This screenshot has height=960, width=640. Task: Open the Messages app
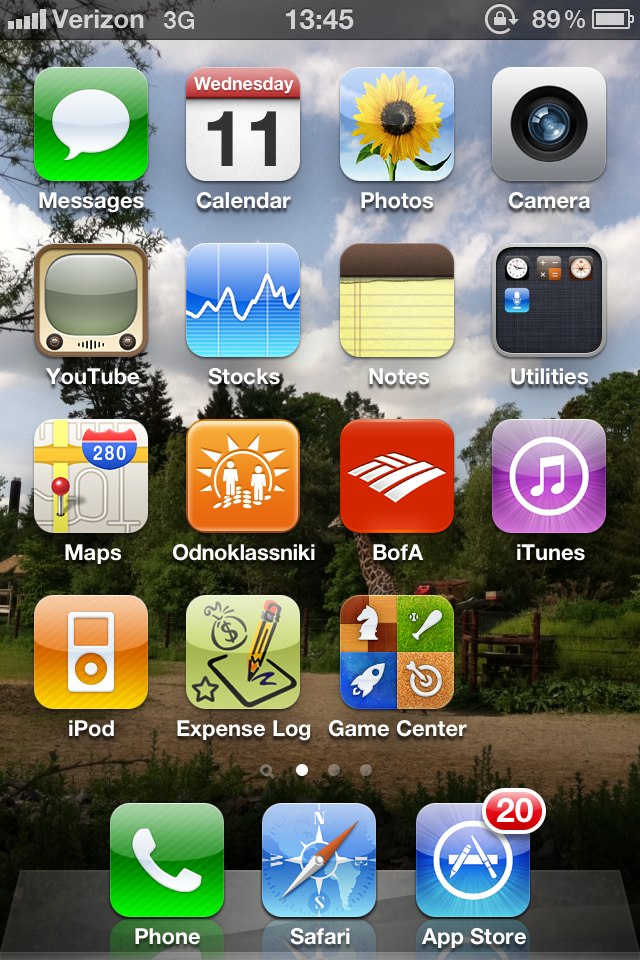(91, 125)
